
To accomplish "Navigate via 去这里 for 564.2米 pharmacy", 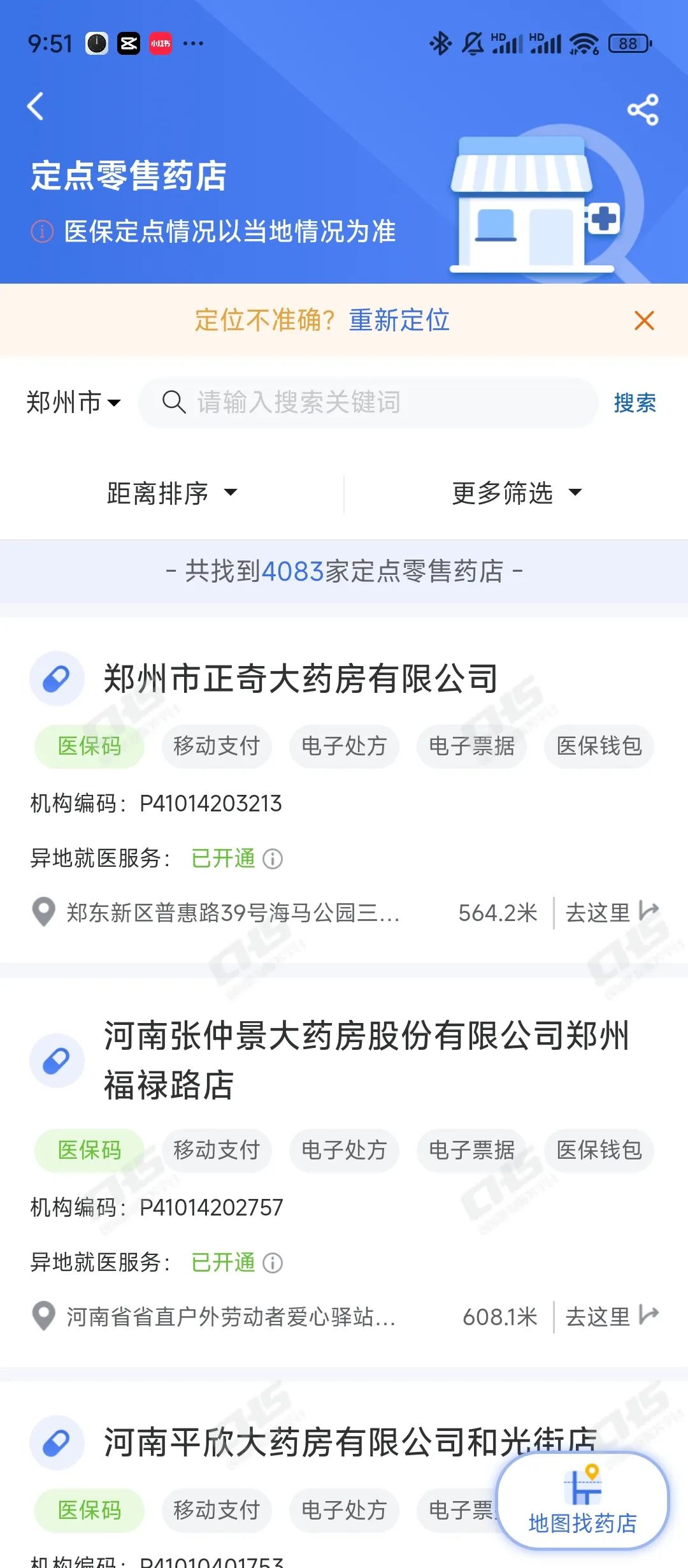I will click(x=612, y=912).
